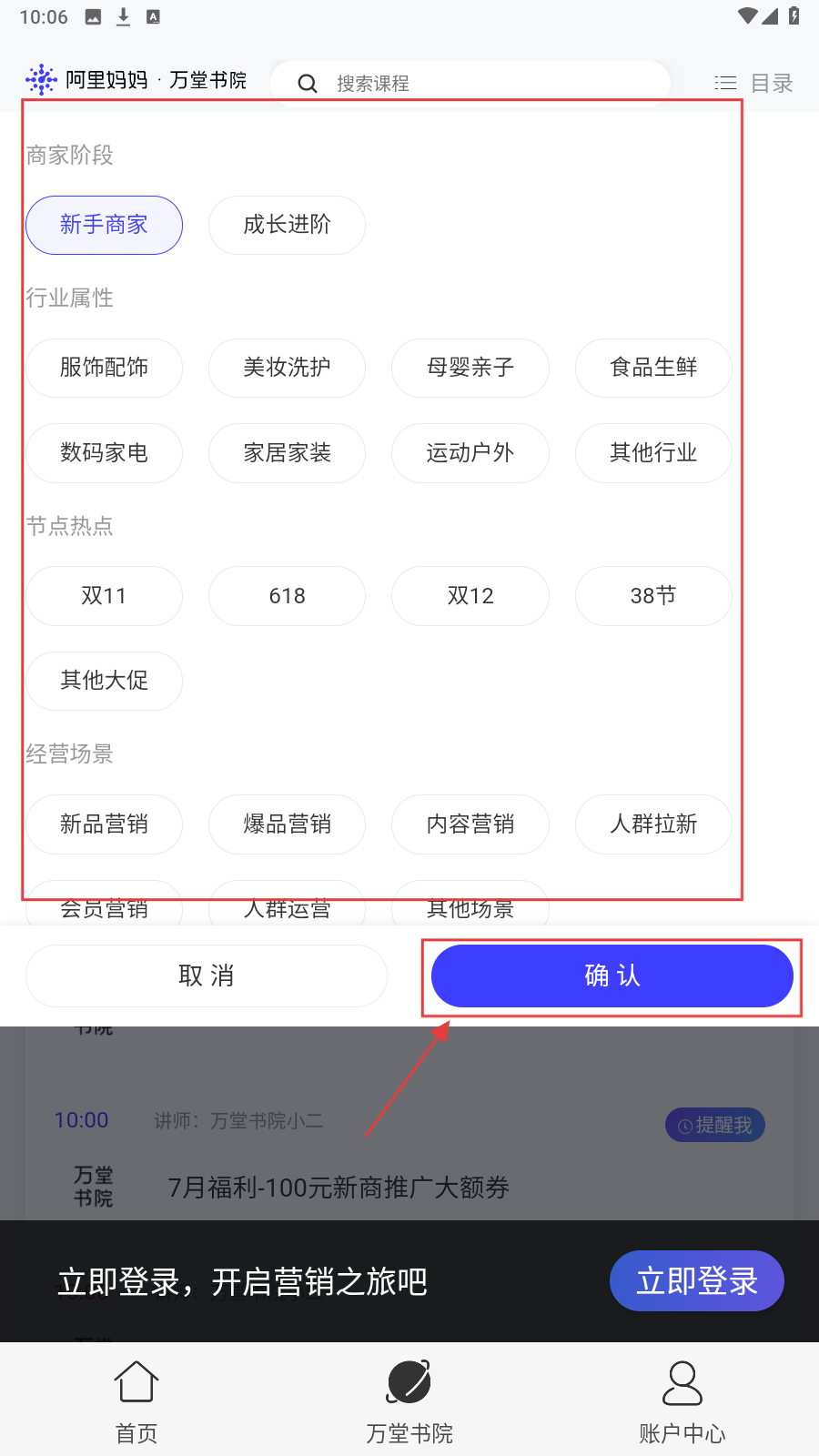
Task: Confirm filters with 确认
Action: coord(612,976)
